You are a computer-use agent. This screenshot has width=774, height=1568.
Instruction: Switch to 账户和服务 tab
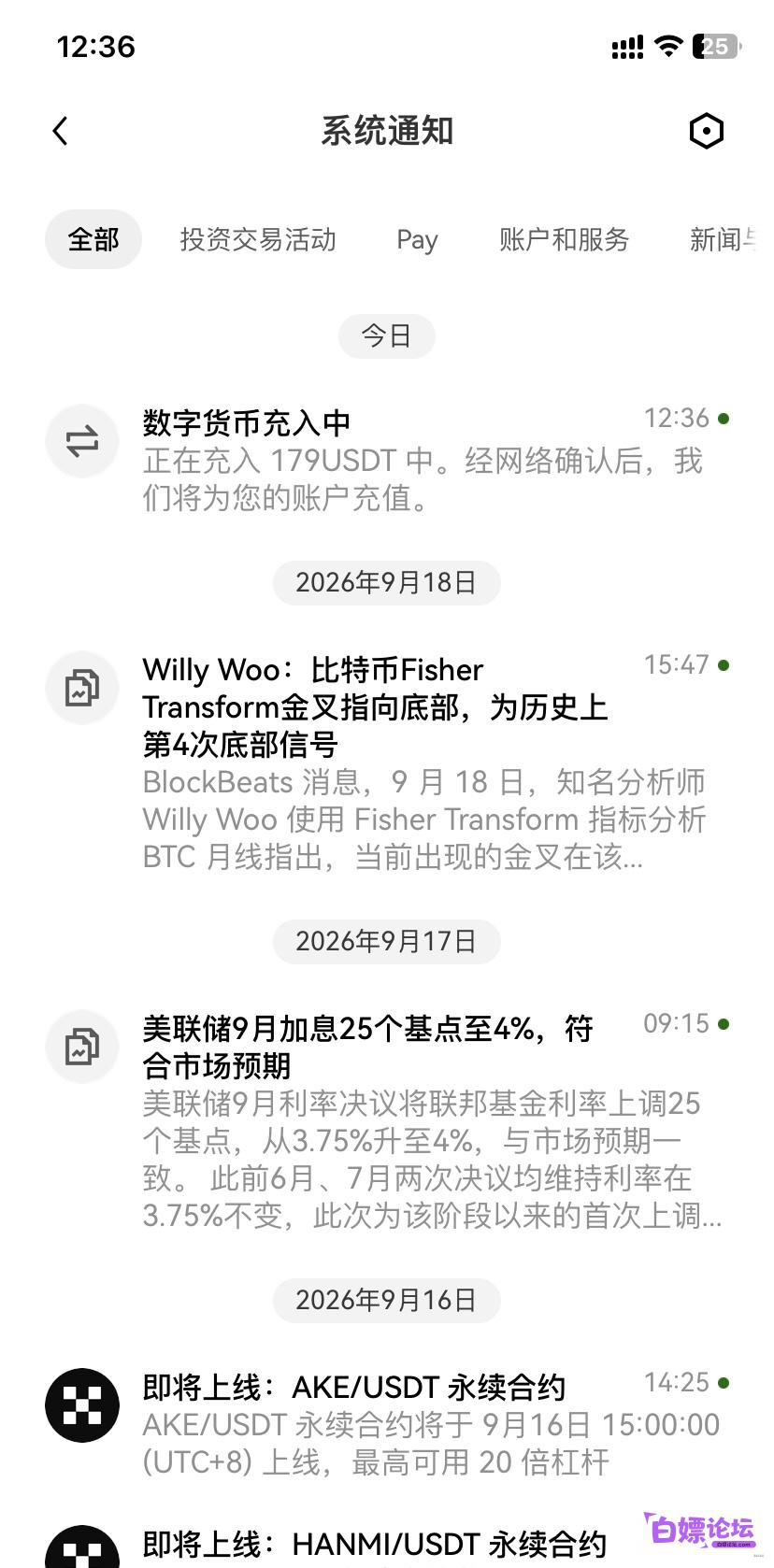click(x=564, y=239)
